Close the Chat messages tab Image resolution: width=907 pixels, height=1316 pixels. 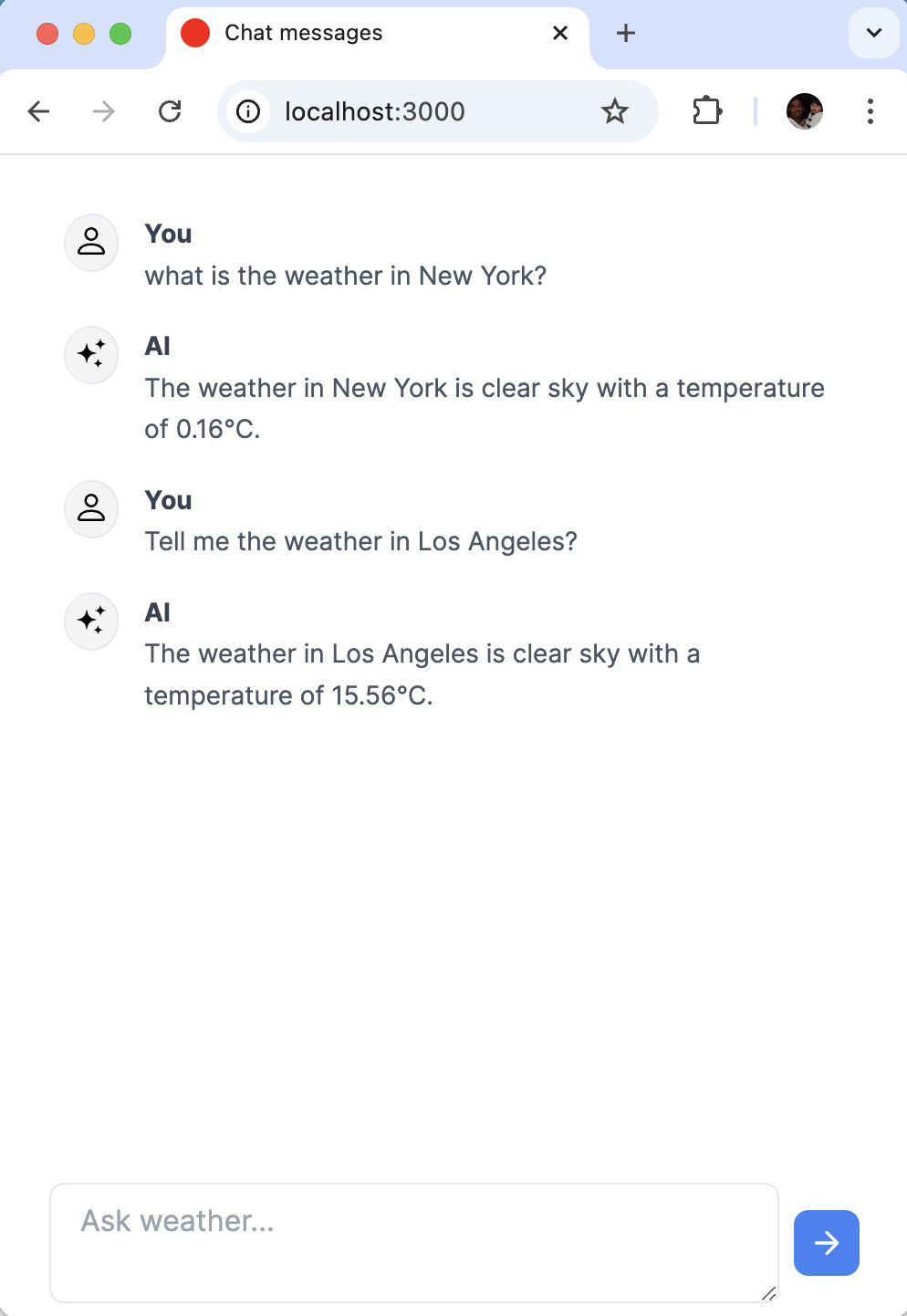pyautogui.click(x=559, y=33)
